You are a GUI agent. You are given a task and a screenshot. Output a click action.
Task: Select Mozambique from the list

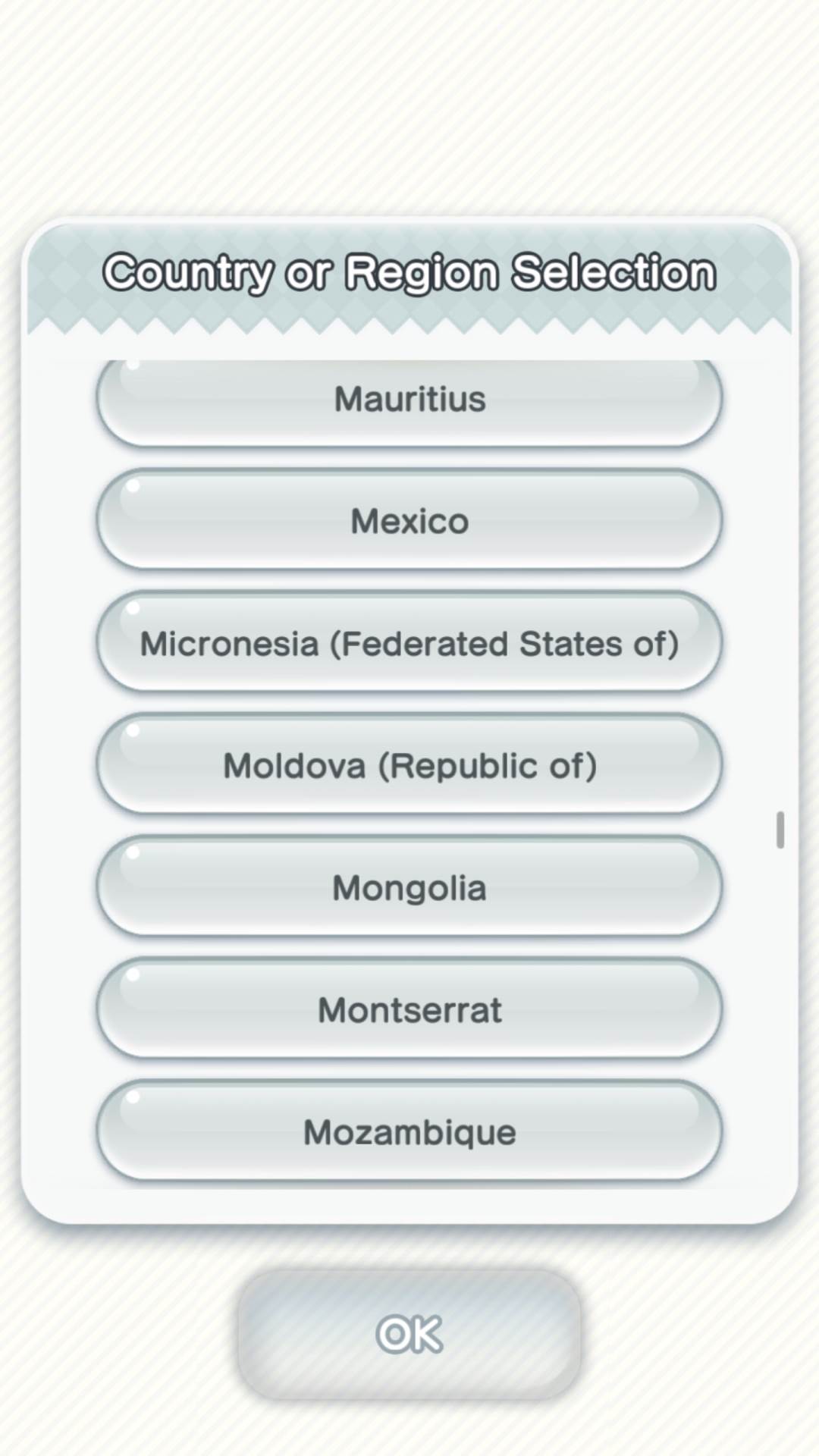tap(409, 1131)
